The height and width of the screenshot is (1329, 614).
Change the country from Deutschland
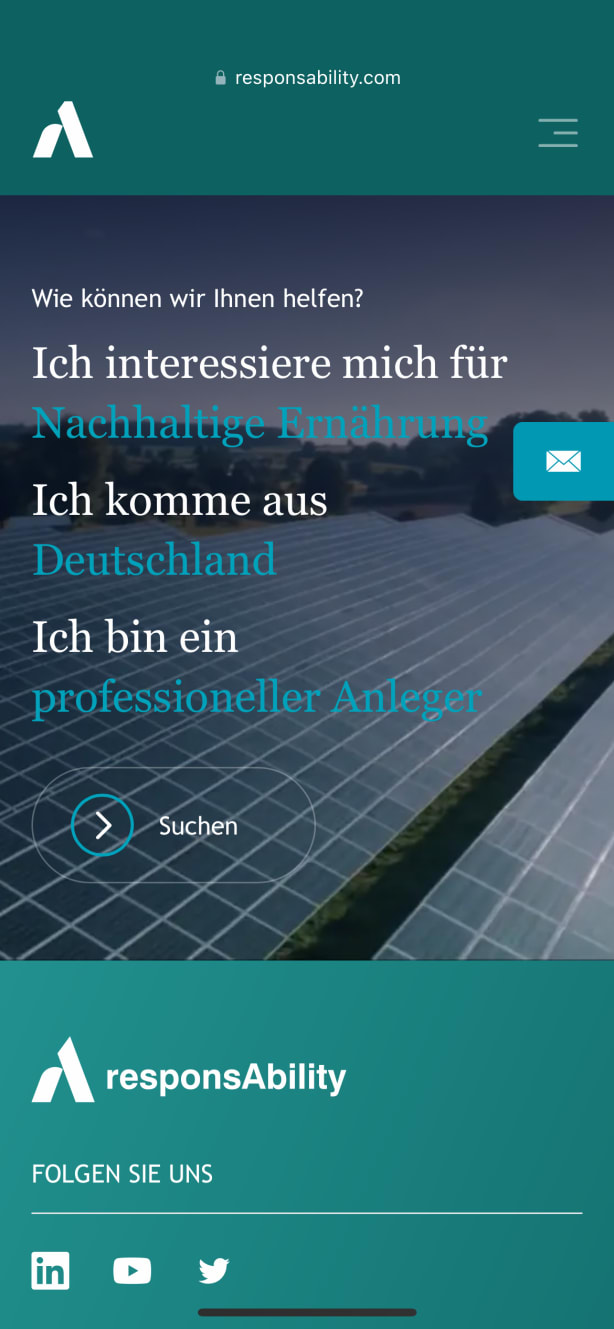(x=154, y=560)
